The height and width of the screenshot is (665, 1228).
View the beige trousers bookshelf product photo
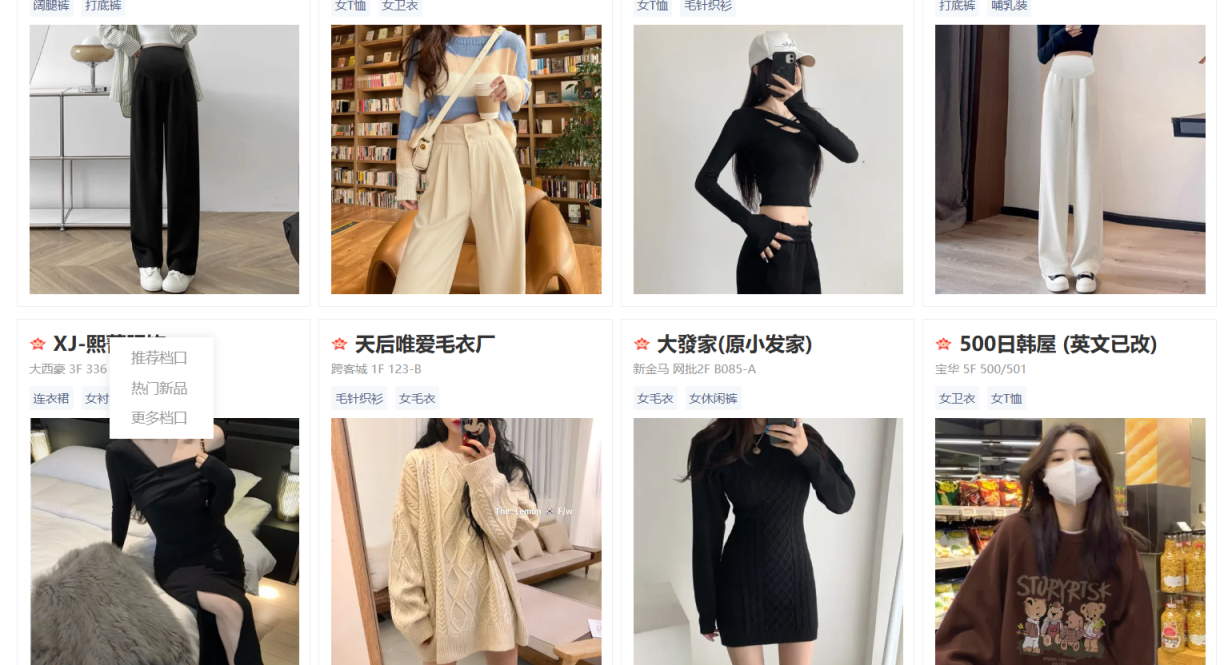[x=466, y=160]
